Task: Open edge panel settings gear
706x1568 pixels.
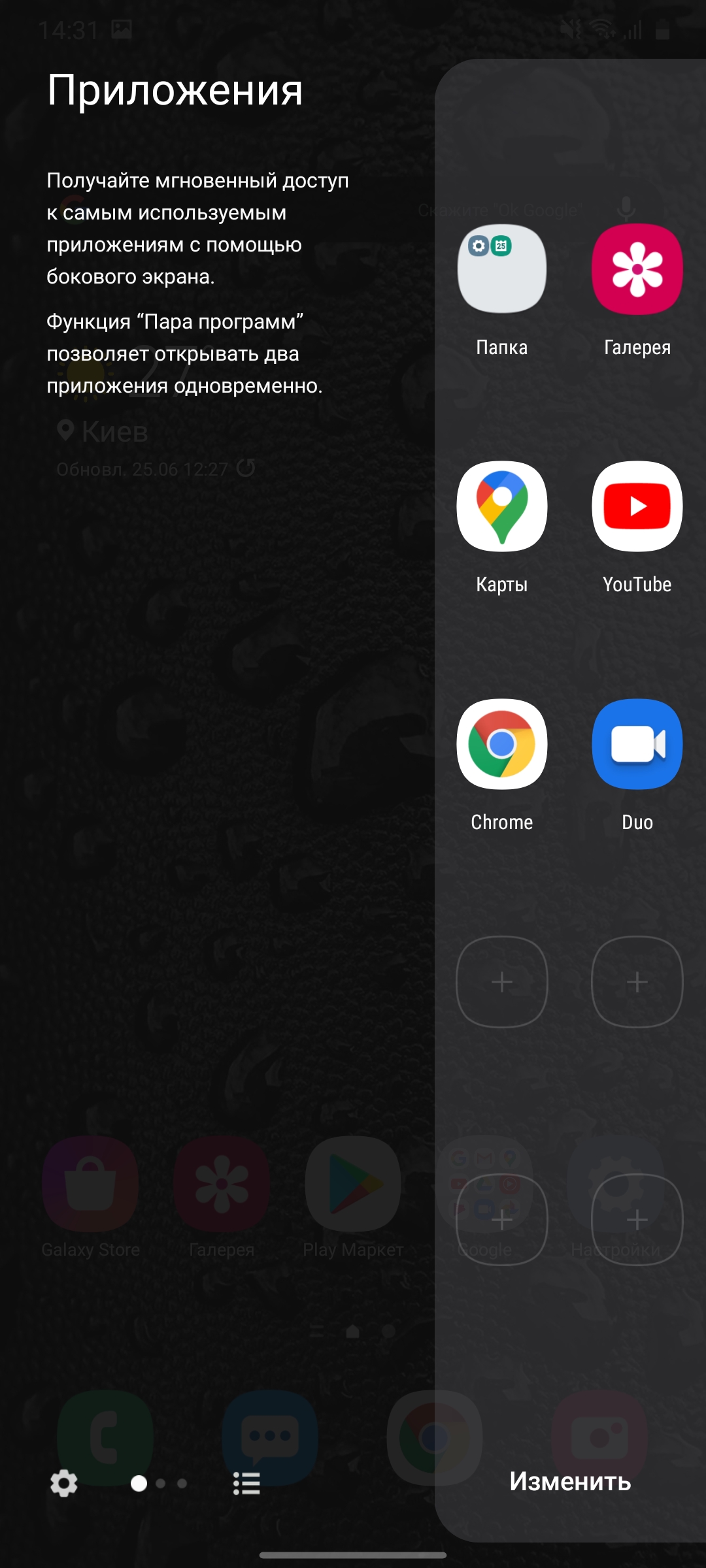Action: pyautogui.click(x=63, y=1484)
